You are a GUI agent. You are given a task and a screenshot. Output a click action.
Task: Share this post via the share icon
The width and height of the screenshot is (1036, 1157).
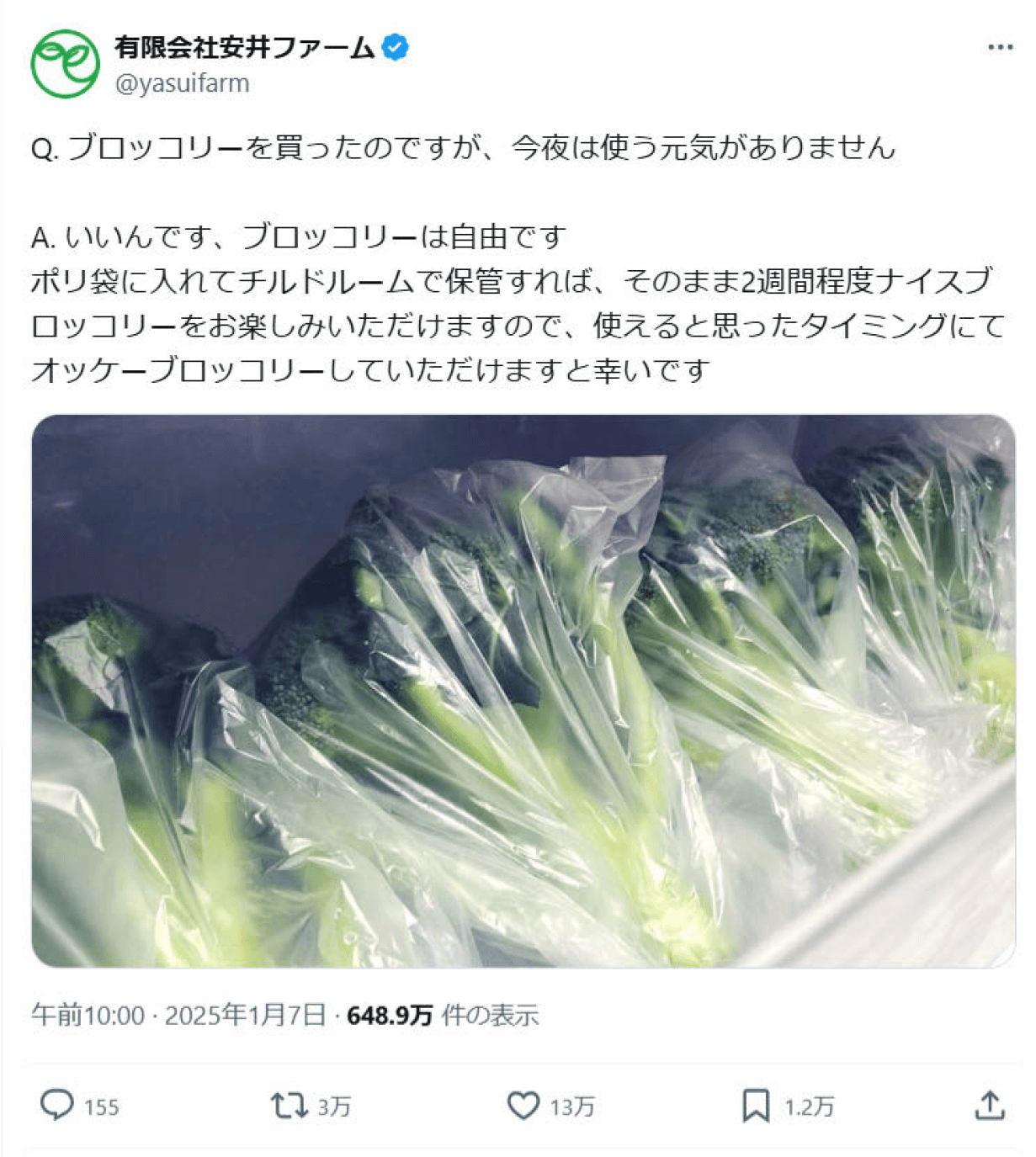click(990, 1105)
